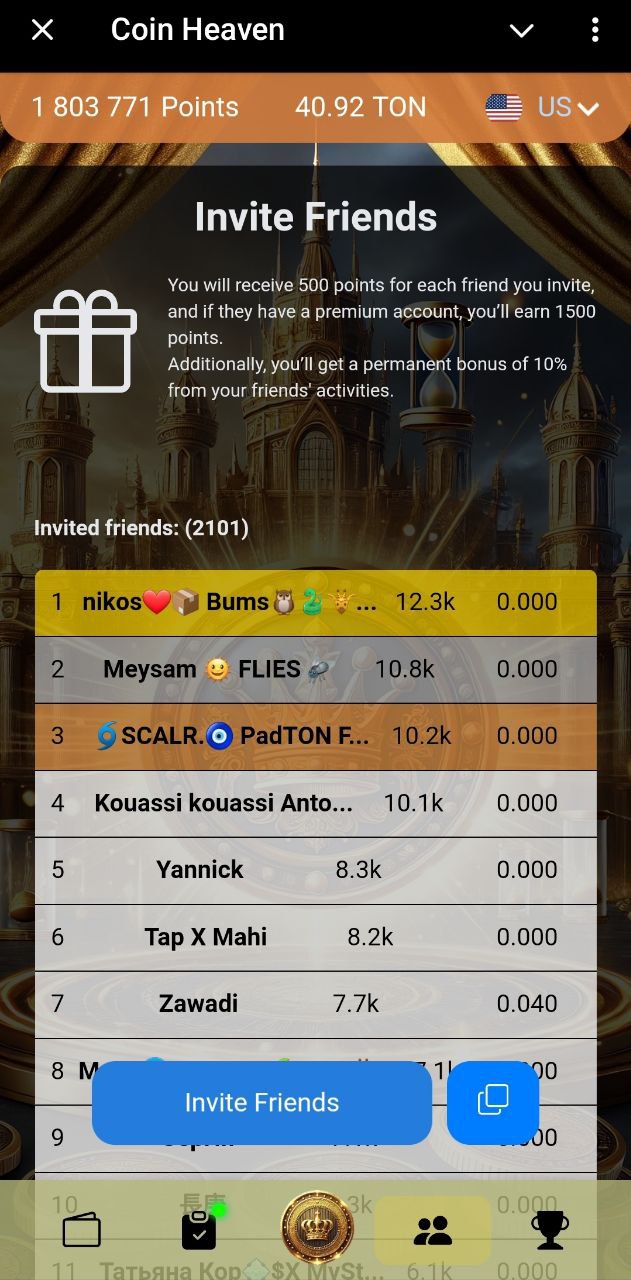Switch to the wallet tab
This screenshot has width=631, height=1280.
[x=81, y=1229]
